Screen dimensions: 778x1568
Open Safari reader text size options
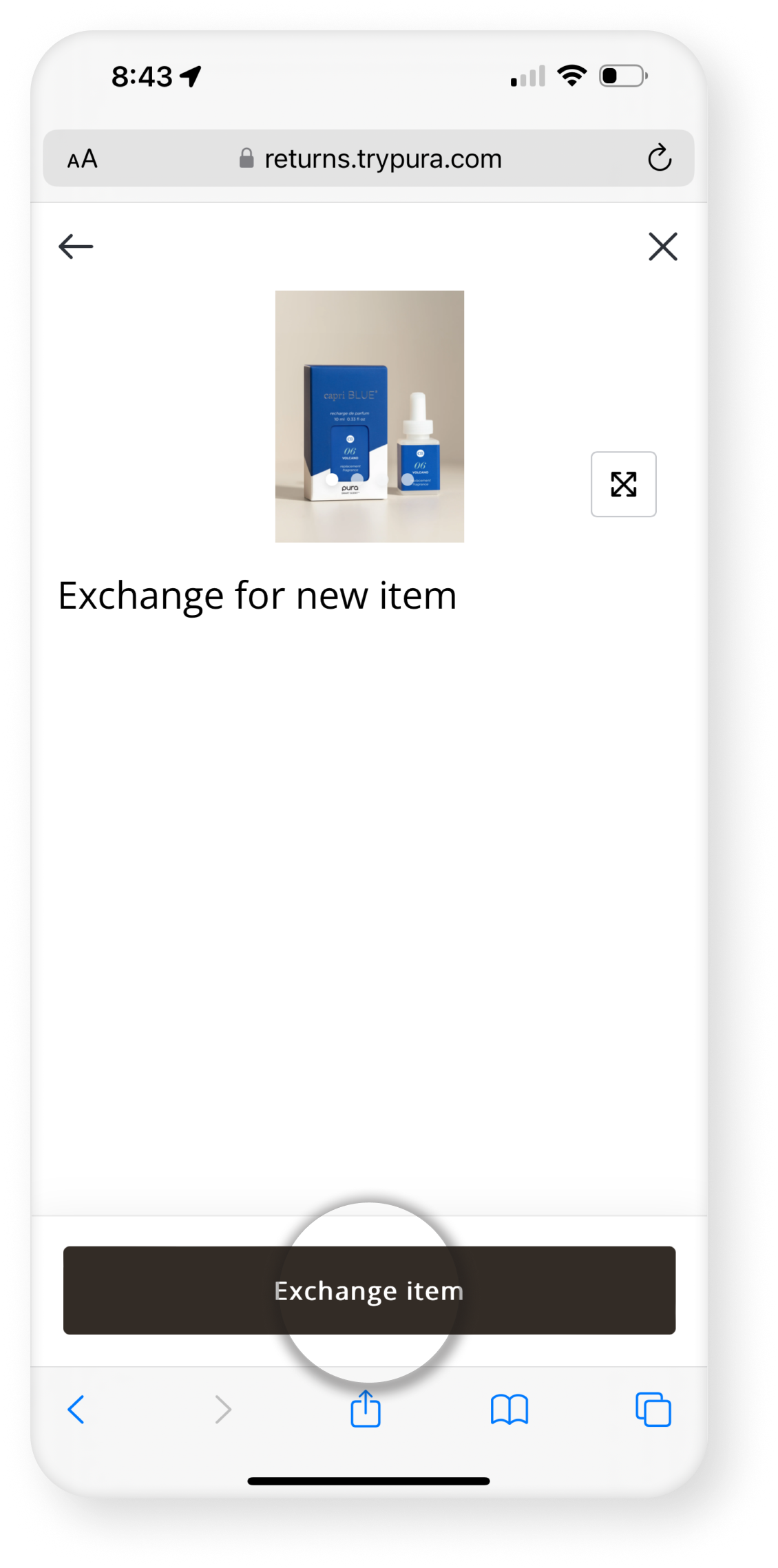[x=83, y=159]
